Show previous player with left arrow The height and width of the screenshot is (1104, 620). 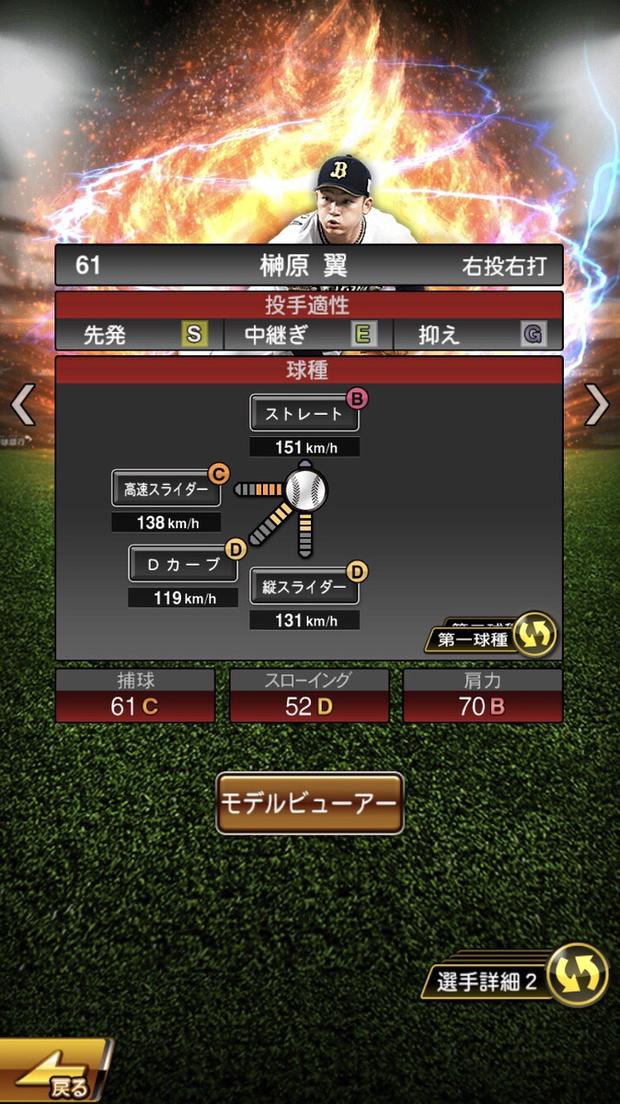(x=23, y=405)
